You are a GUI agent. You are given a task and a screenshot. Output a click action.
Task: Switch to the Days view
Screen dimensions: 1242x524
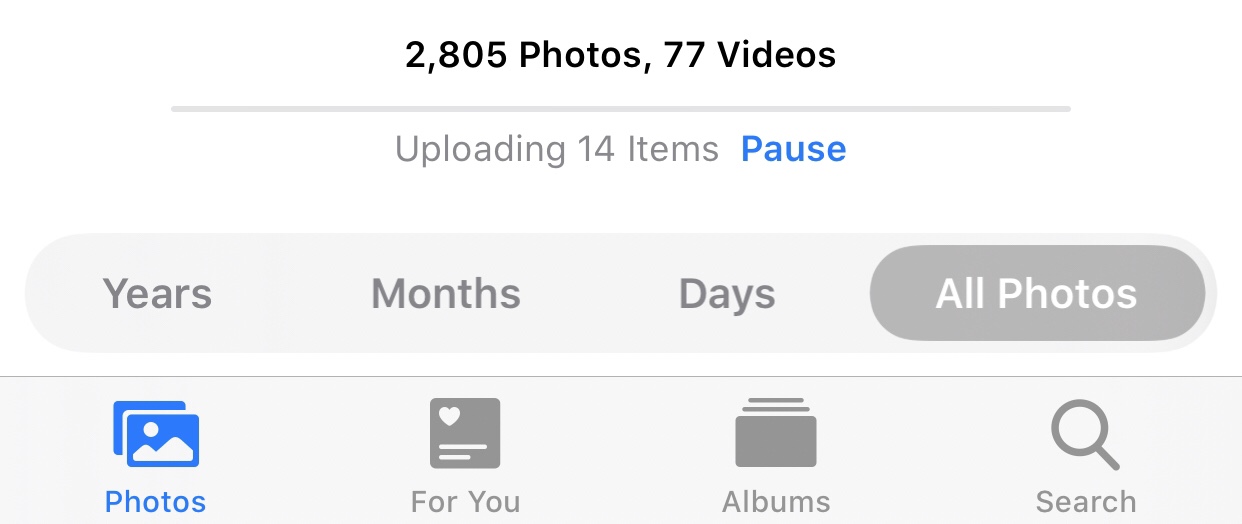tap(727, 294)
